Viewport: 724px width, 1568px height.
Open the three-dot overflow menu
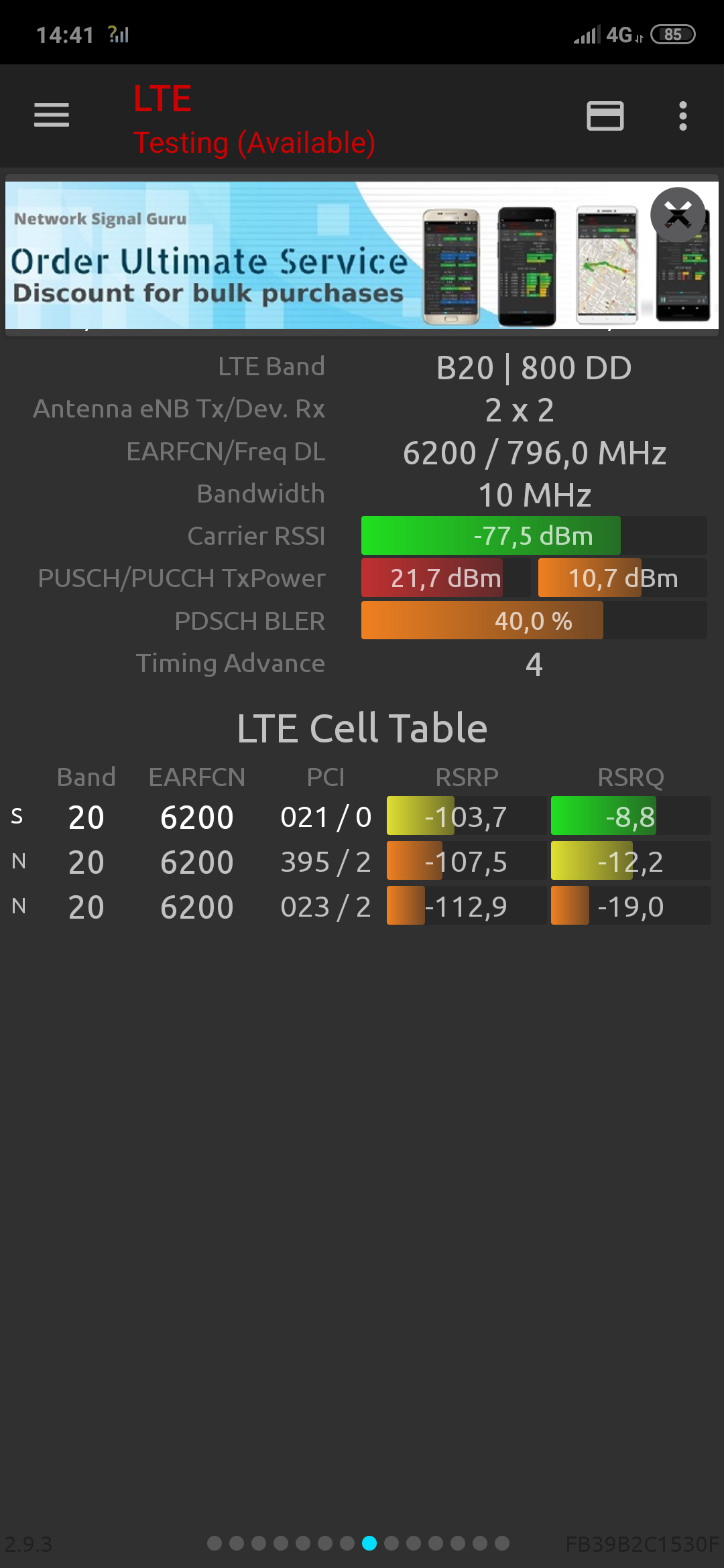[682, 116]
